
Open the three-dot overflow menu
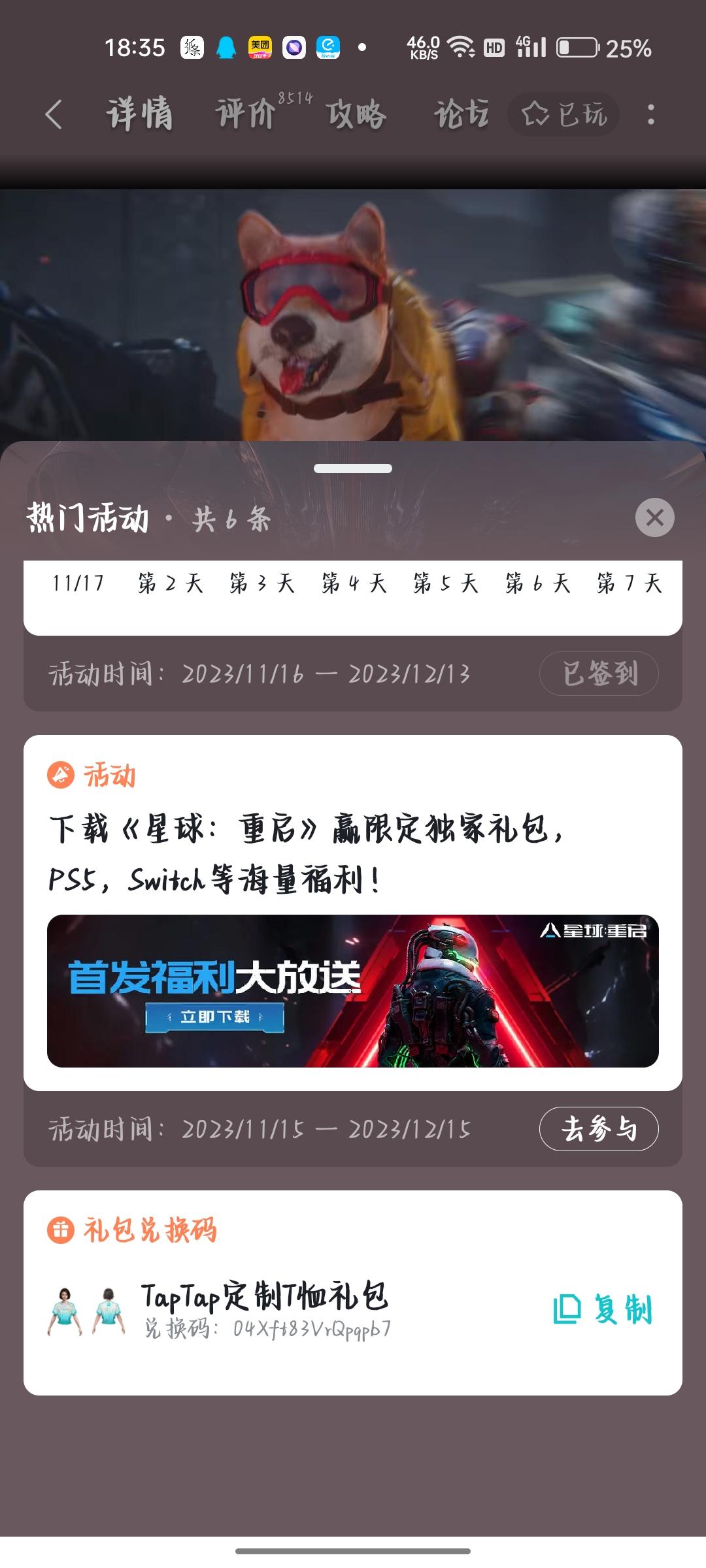click(x=652, y=114)
